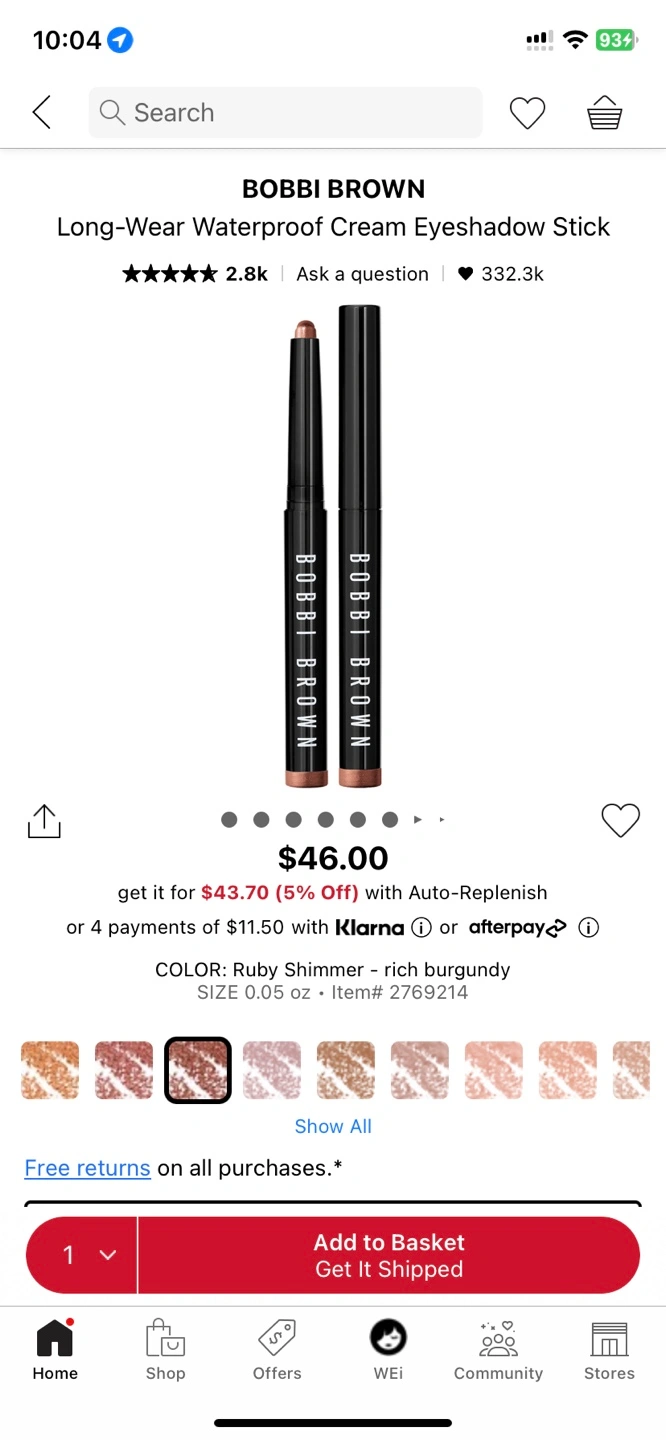Share this product
The image size is (666, 1440).
click(44, 821)
